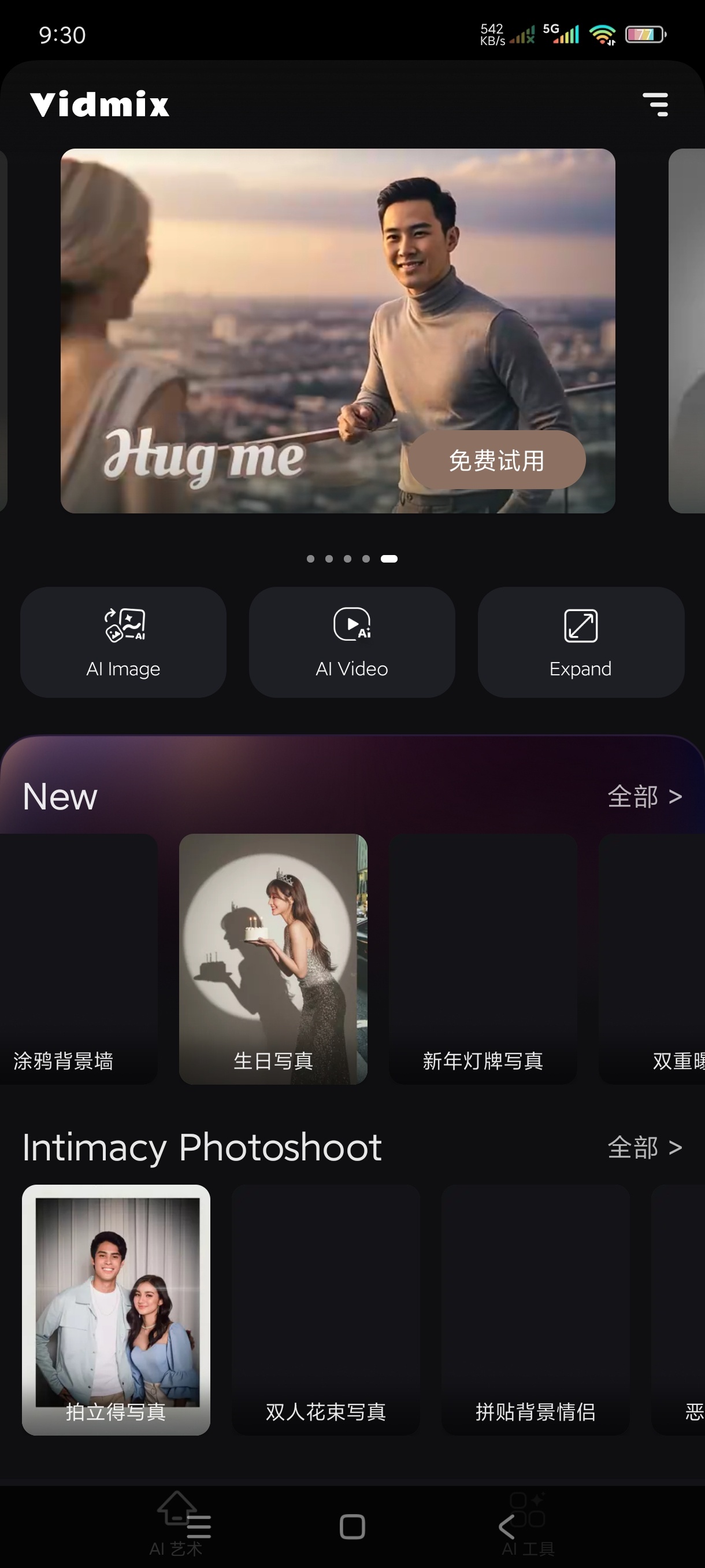Viewport: 705px width, 1568px height.
Task: Open the menu icon beside Vidmix
Action: tap(655, 104)
